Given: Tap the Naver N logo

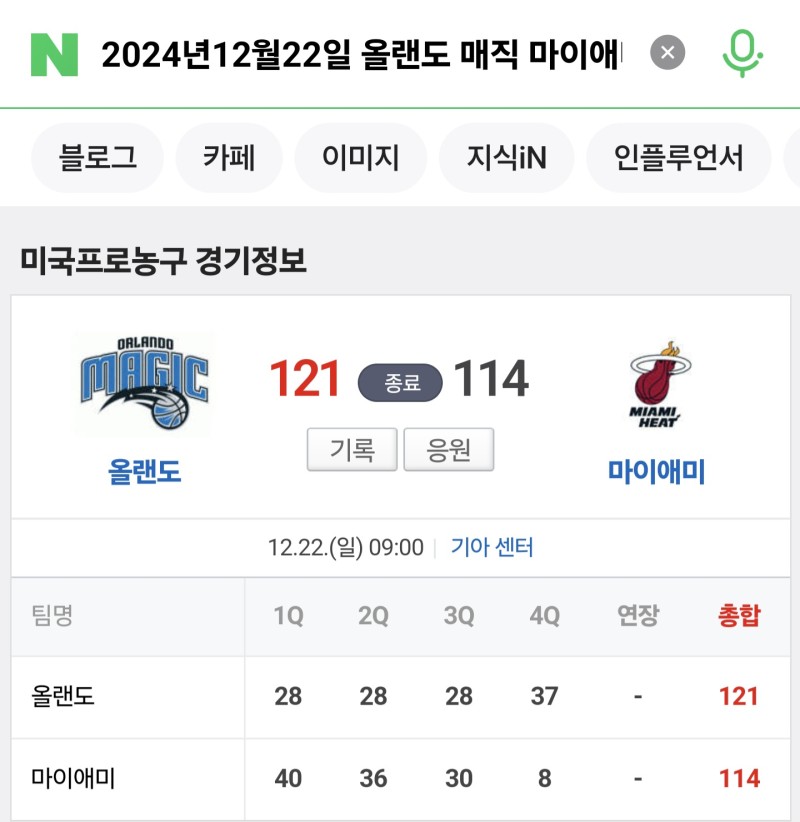Looking at the screenshot, I should coord(54,54).
